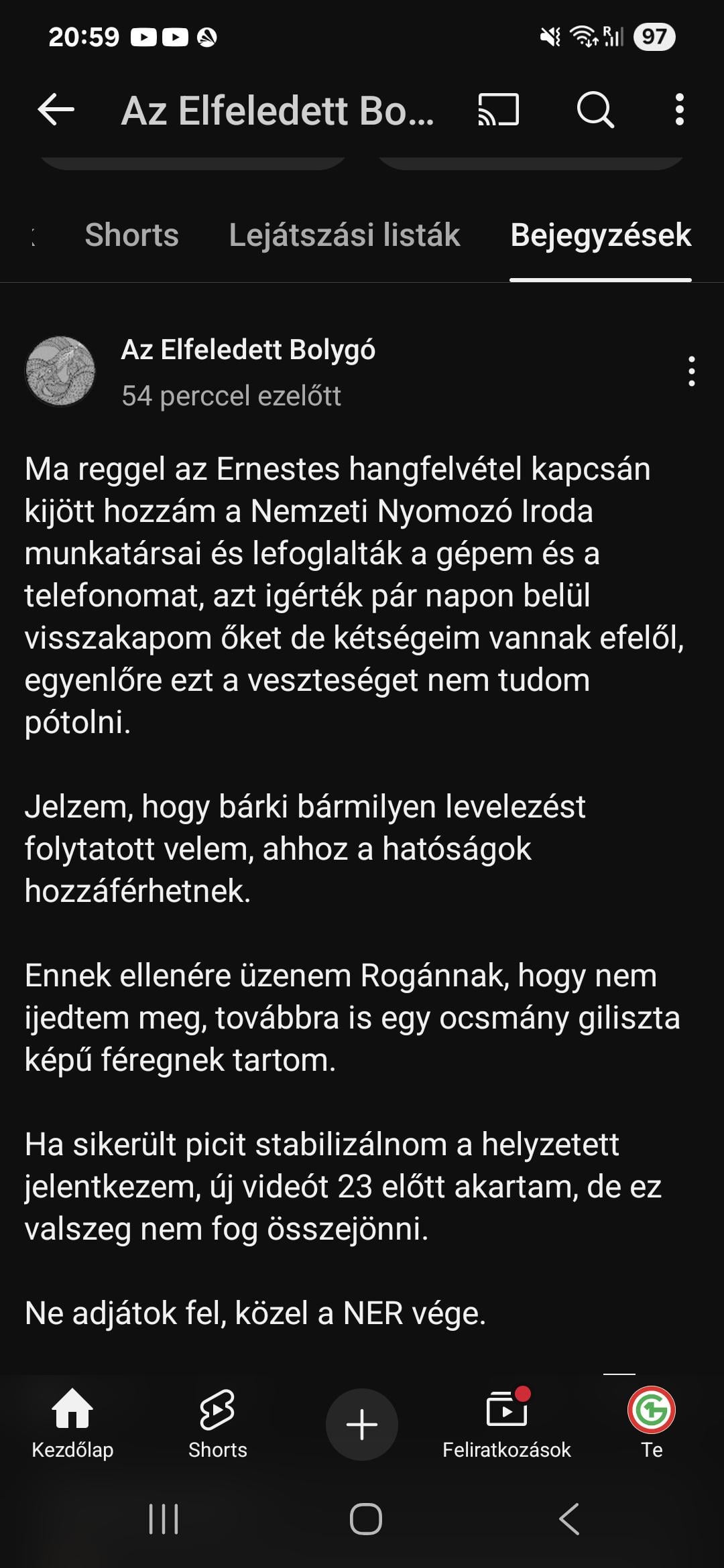Viewport: 724px width, 1568px height.
Task: Open recent apps from the system bar
Action: pos(164,1519)
